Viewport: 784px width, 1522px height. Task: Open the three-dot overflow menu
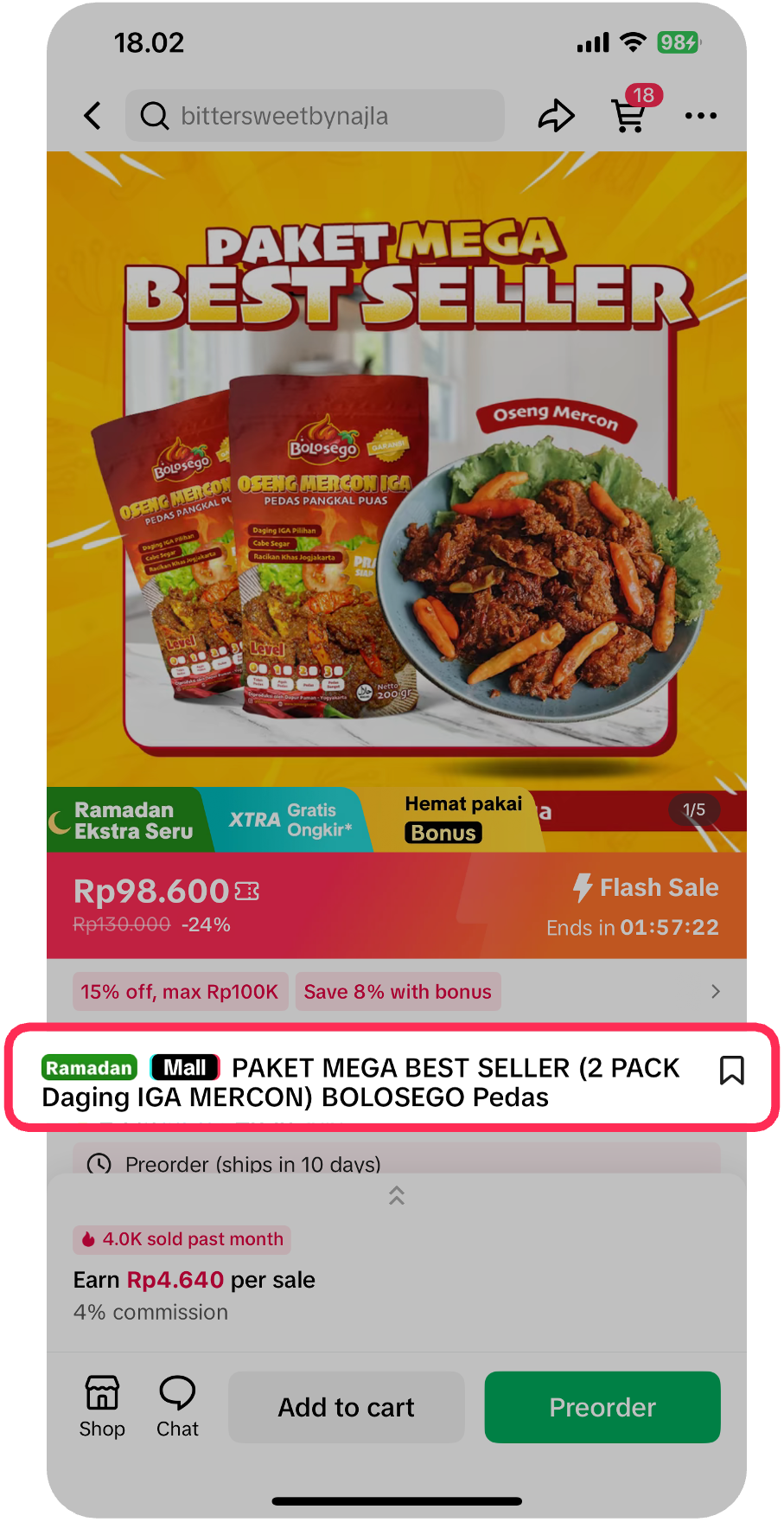point(700,116)
